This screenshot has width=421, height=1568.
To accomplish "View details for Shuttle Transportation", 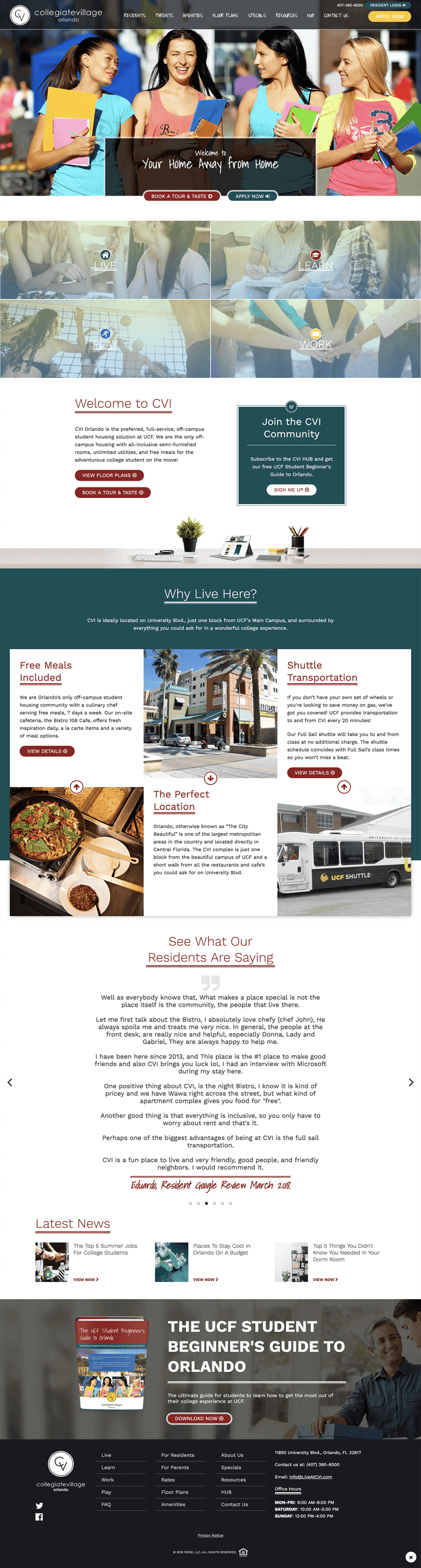I will (314, 773).
